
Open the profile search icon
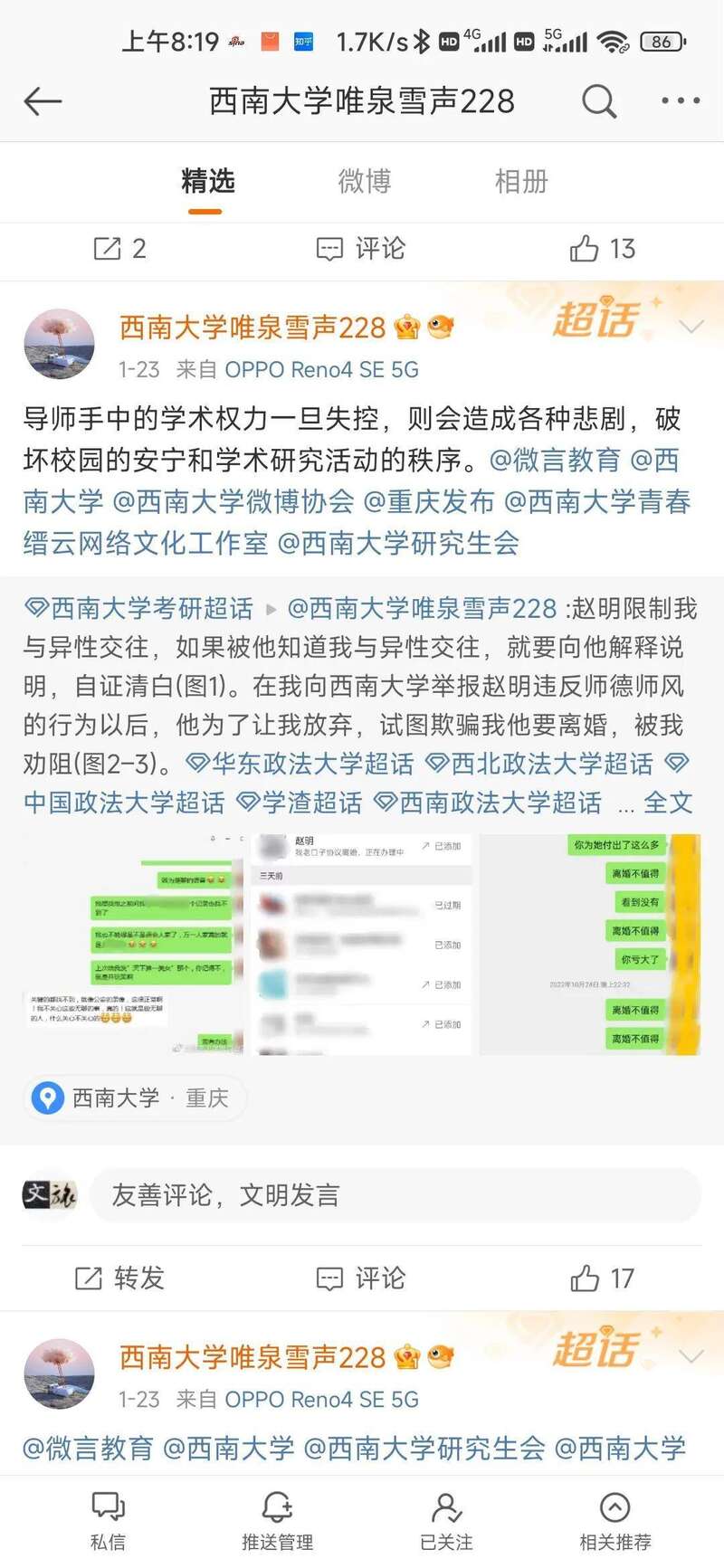coord(598,101)
